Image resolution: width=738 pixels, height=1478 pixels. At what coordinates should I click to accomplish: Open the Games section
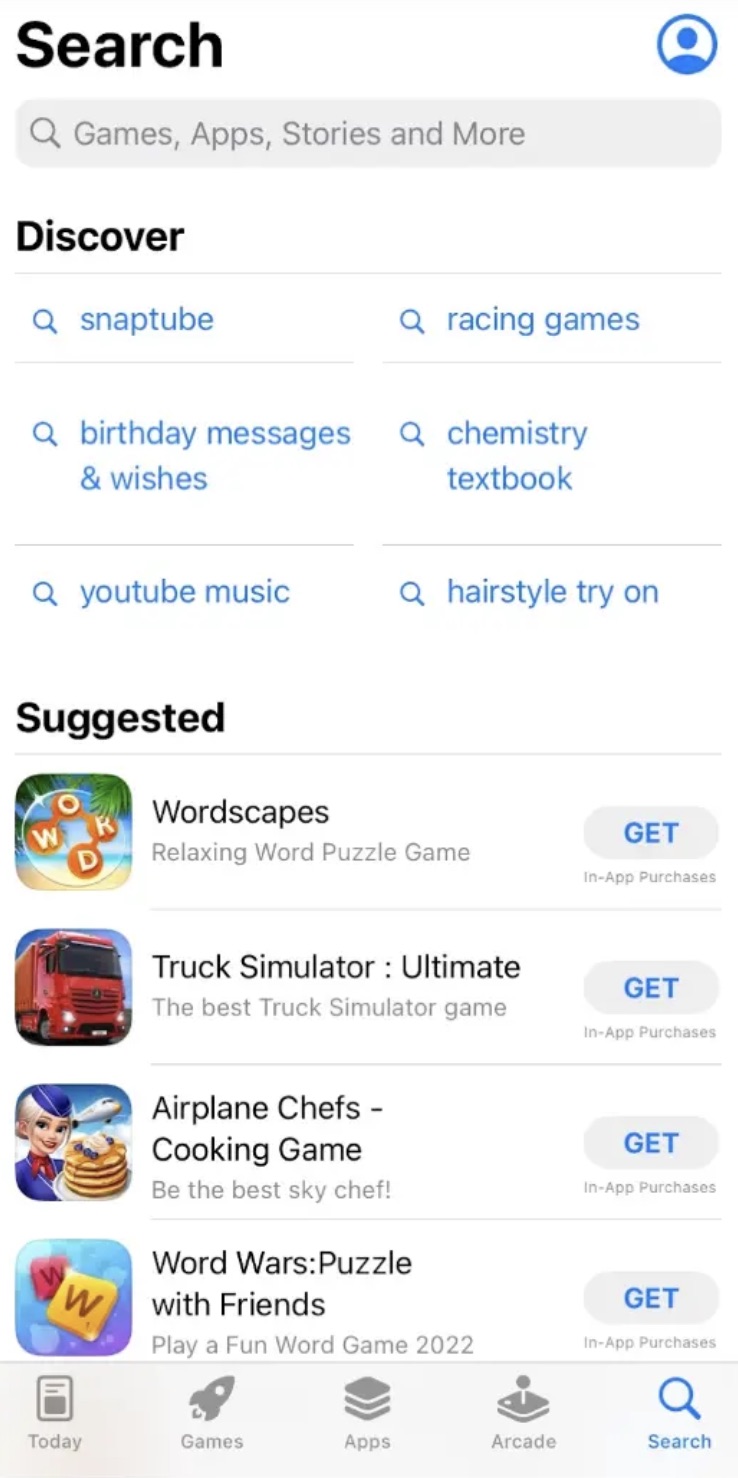pos(211,1412)
